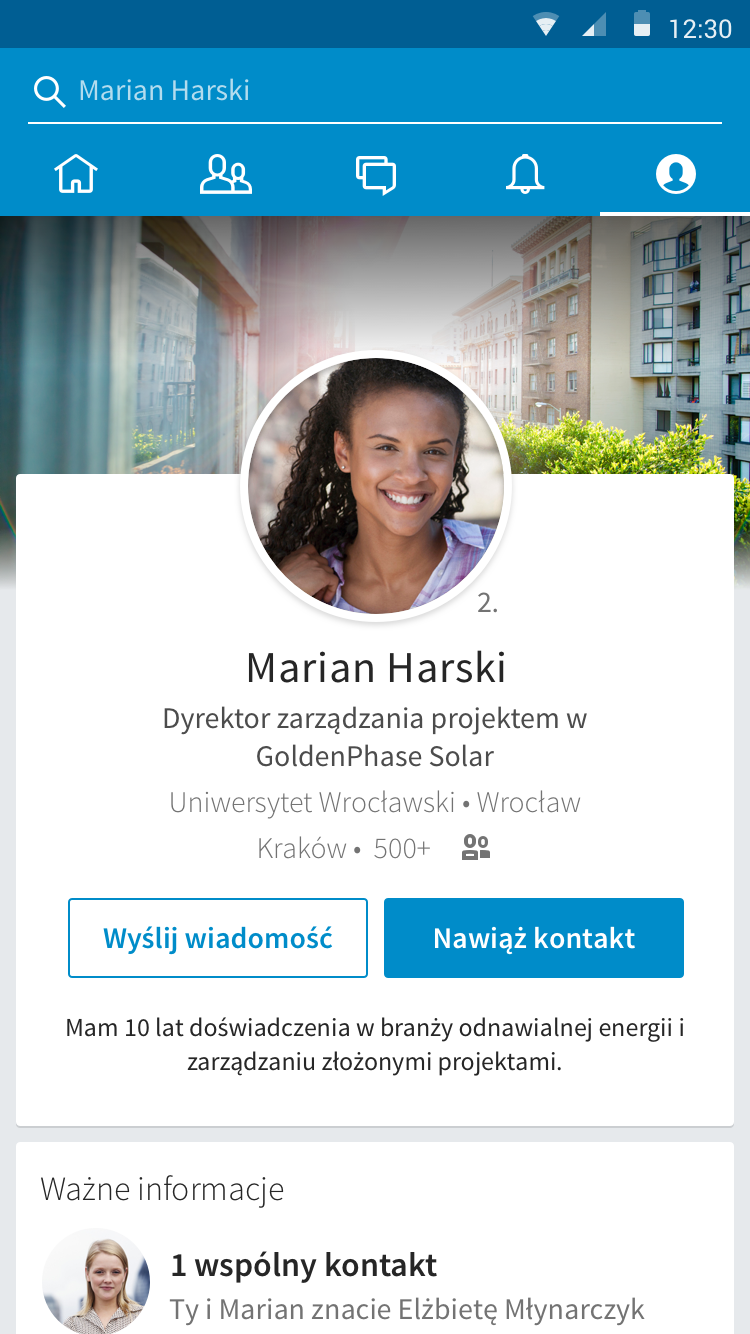This screenshot has height=1334, width=750.
Task: Tap the search field showing Marian Harski
Action: [x=375, y=91]
